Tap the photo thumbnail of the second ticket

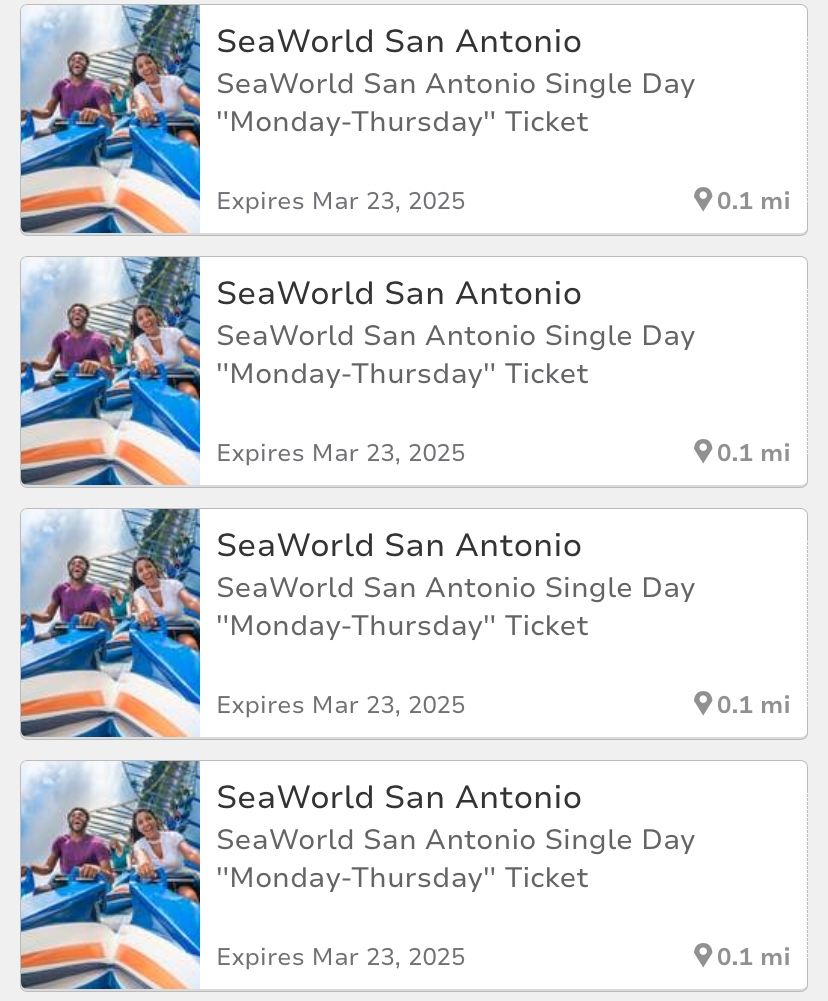[110, 371]
